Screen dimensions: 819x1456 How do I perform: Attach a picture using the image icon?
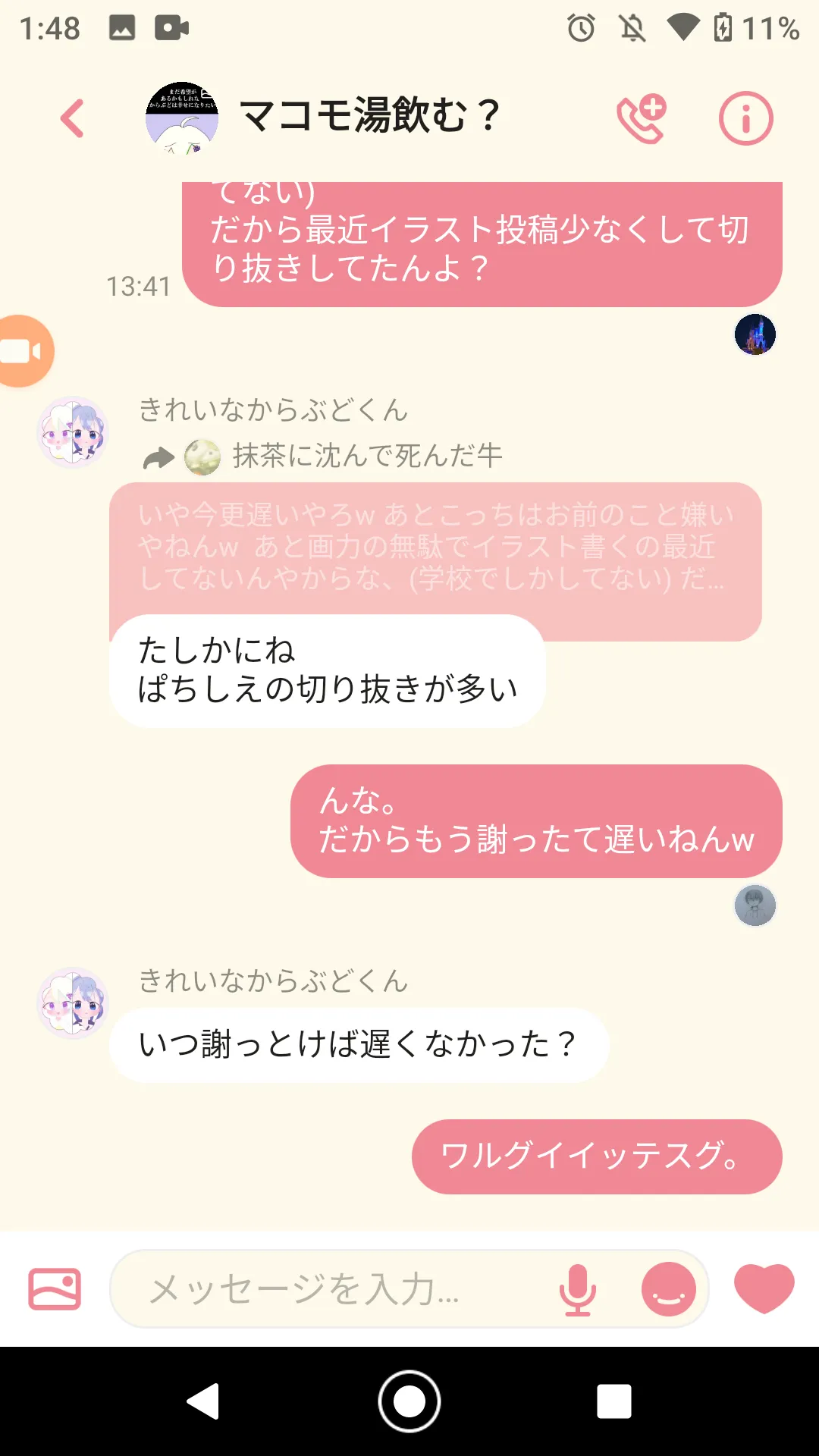click(55, 1288)
